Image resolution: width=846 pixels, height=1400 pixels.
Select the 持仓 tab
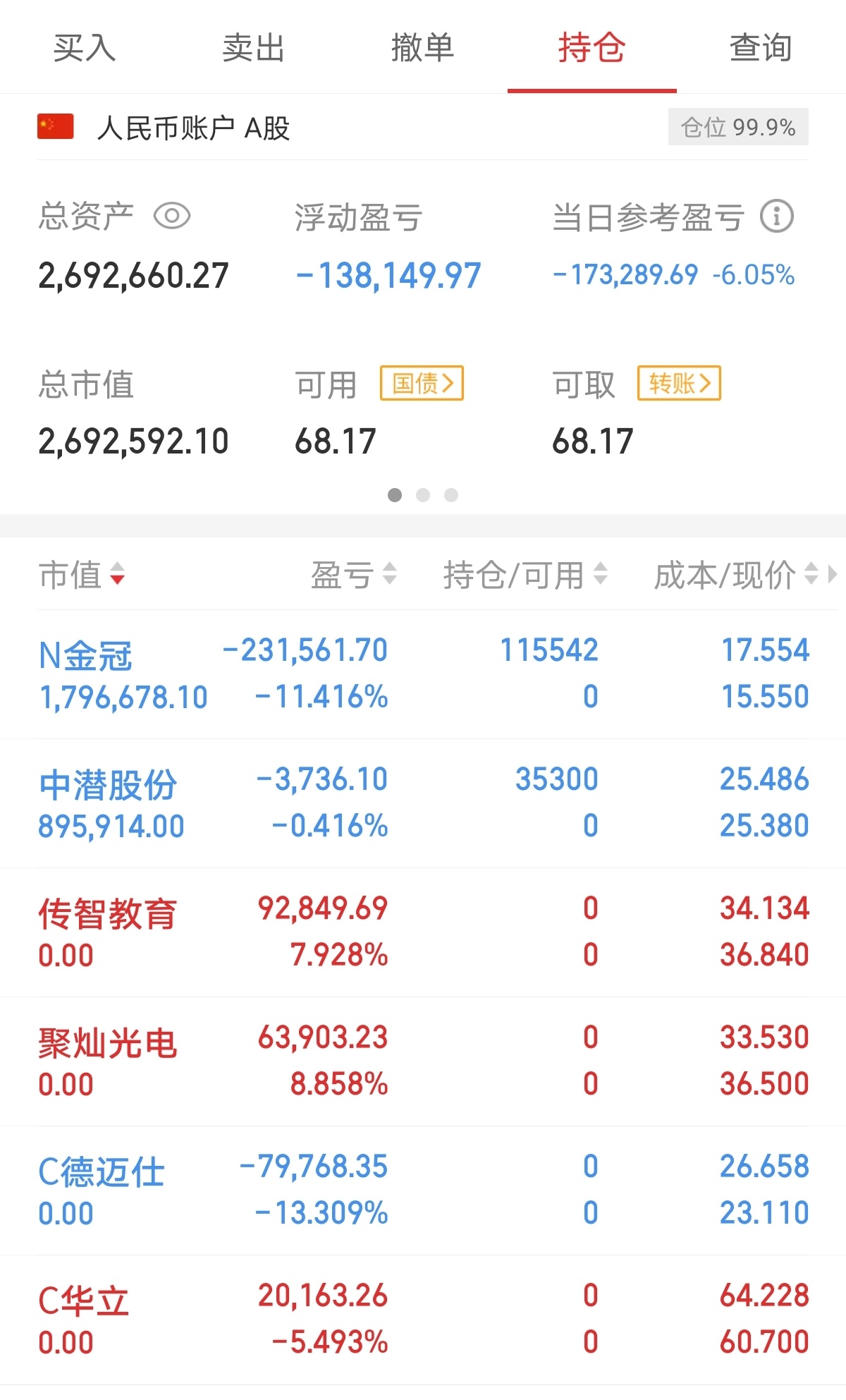tap(592, 48)
